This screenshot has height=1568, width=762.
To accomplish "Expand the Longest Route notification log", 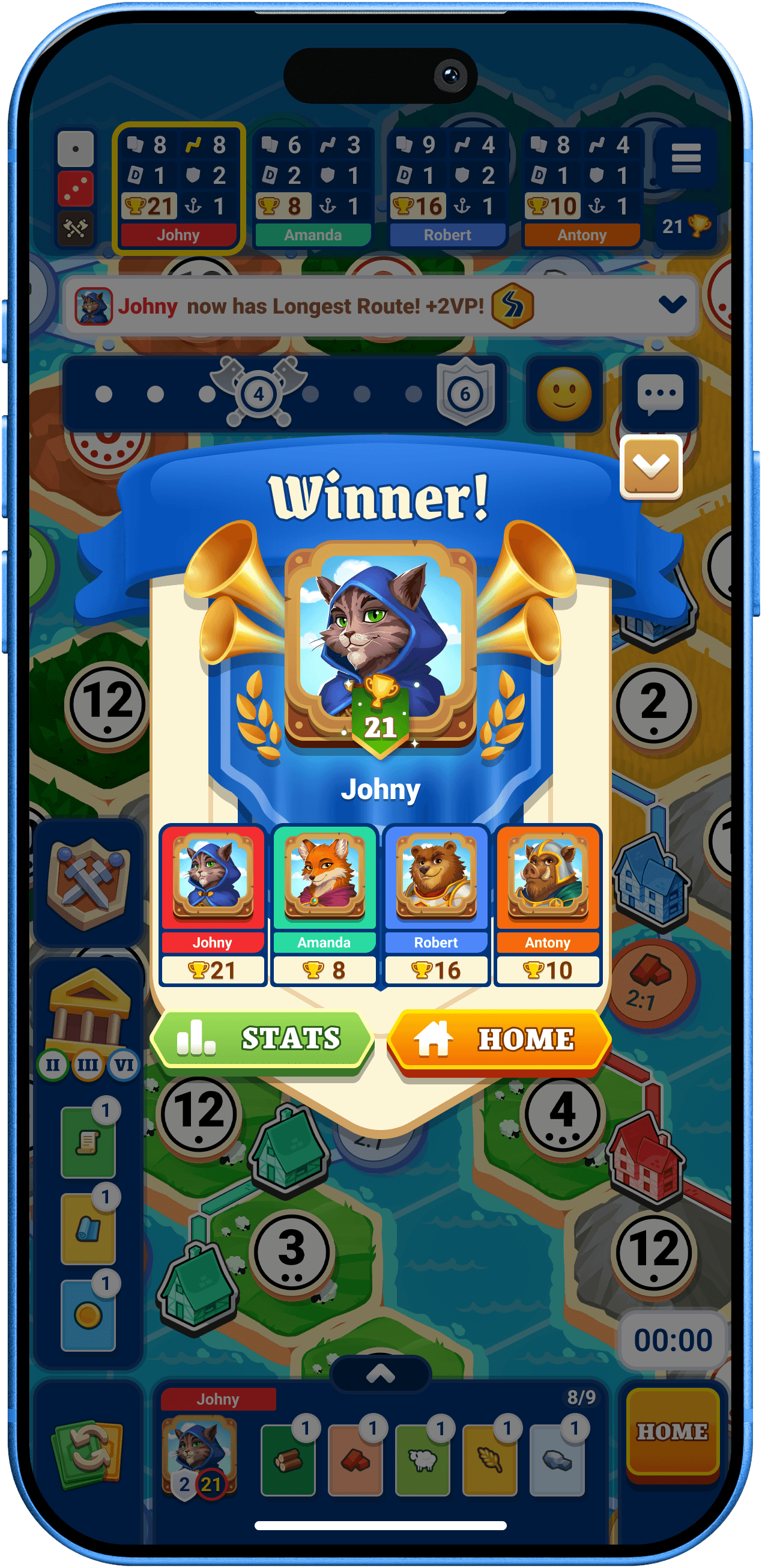I will click(673, 305).
